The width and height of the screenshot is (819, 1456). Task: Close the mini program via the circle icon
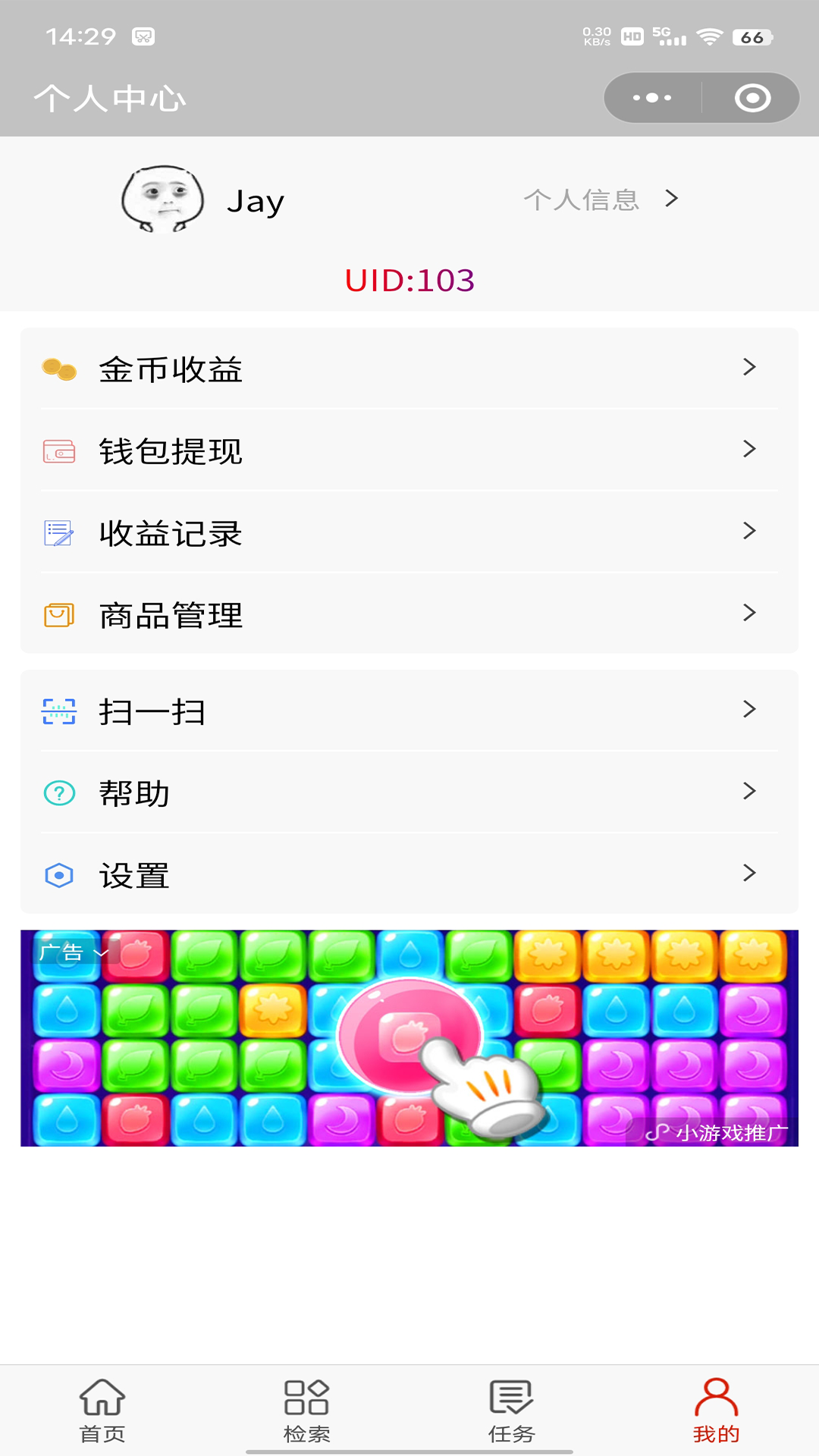752,98
